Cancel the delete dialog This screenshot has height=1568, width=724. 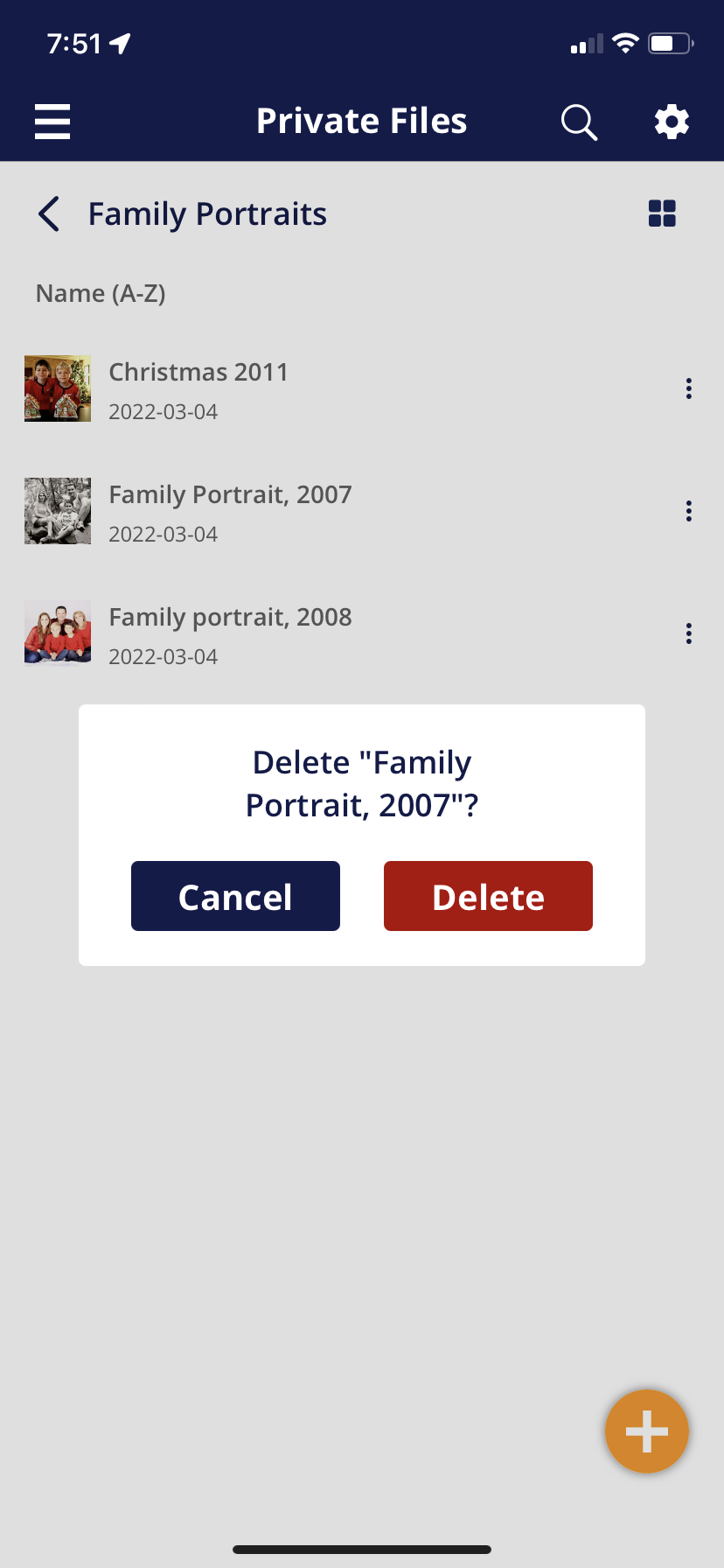tap(235, 896)
